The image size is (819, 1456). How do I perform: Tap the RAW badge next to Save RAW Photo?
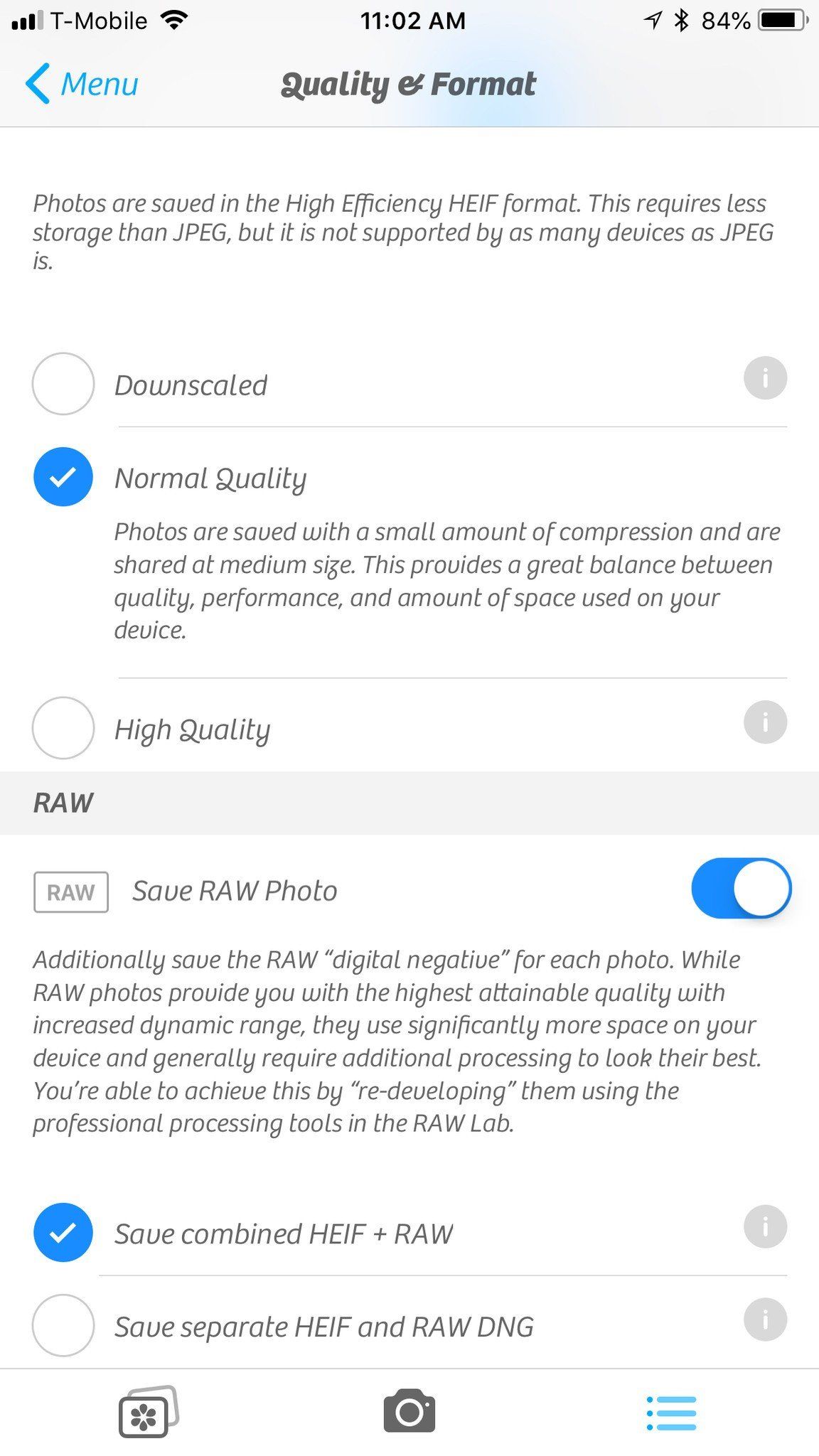70,892
